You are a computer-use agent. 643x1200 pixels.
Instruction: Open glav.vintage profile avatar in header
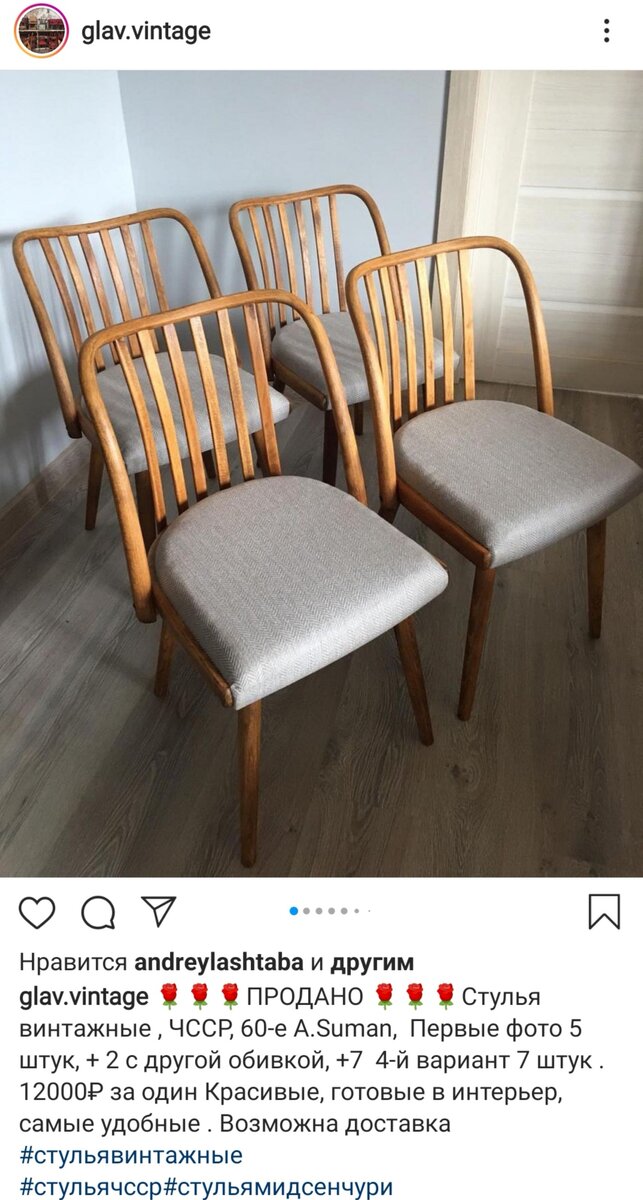click(40, 31)
